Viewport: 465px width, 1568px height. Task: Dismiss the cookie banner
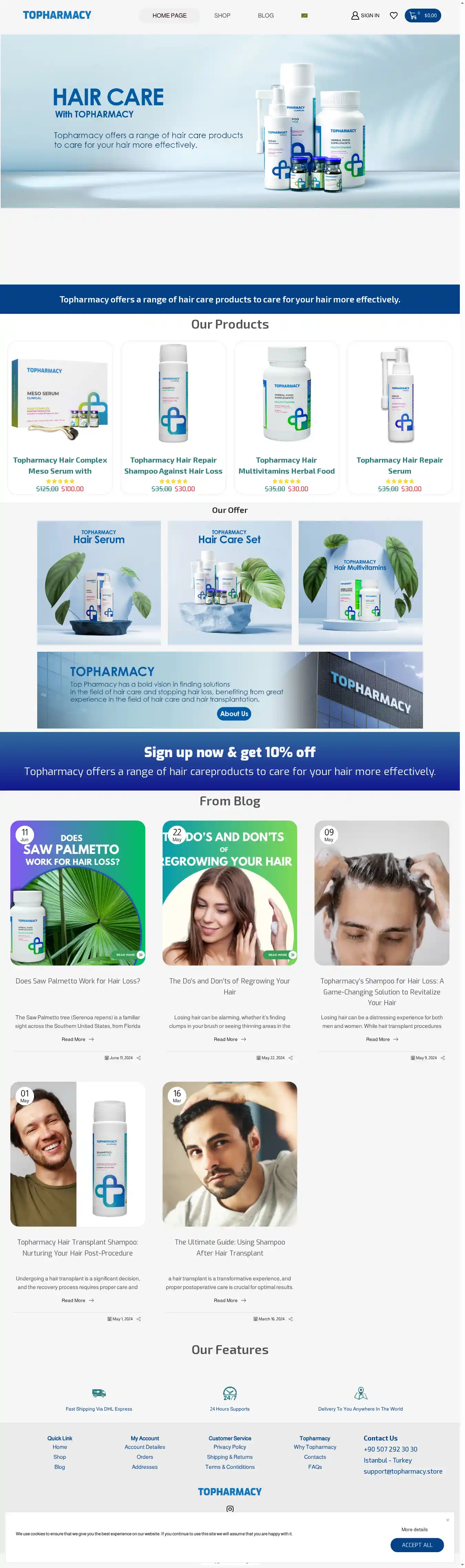pyautogui.click(x=447, y=1520)
